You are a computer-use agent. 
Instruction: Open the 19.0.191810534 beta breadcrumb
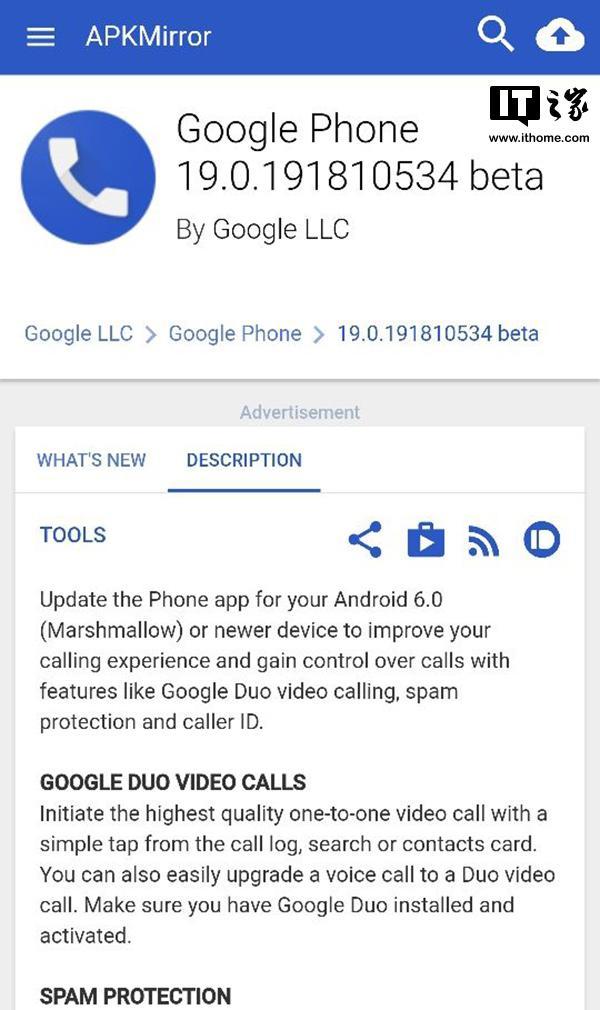click(437, 334)
